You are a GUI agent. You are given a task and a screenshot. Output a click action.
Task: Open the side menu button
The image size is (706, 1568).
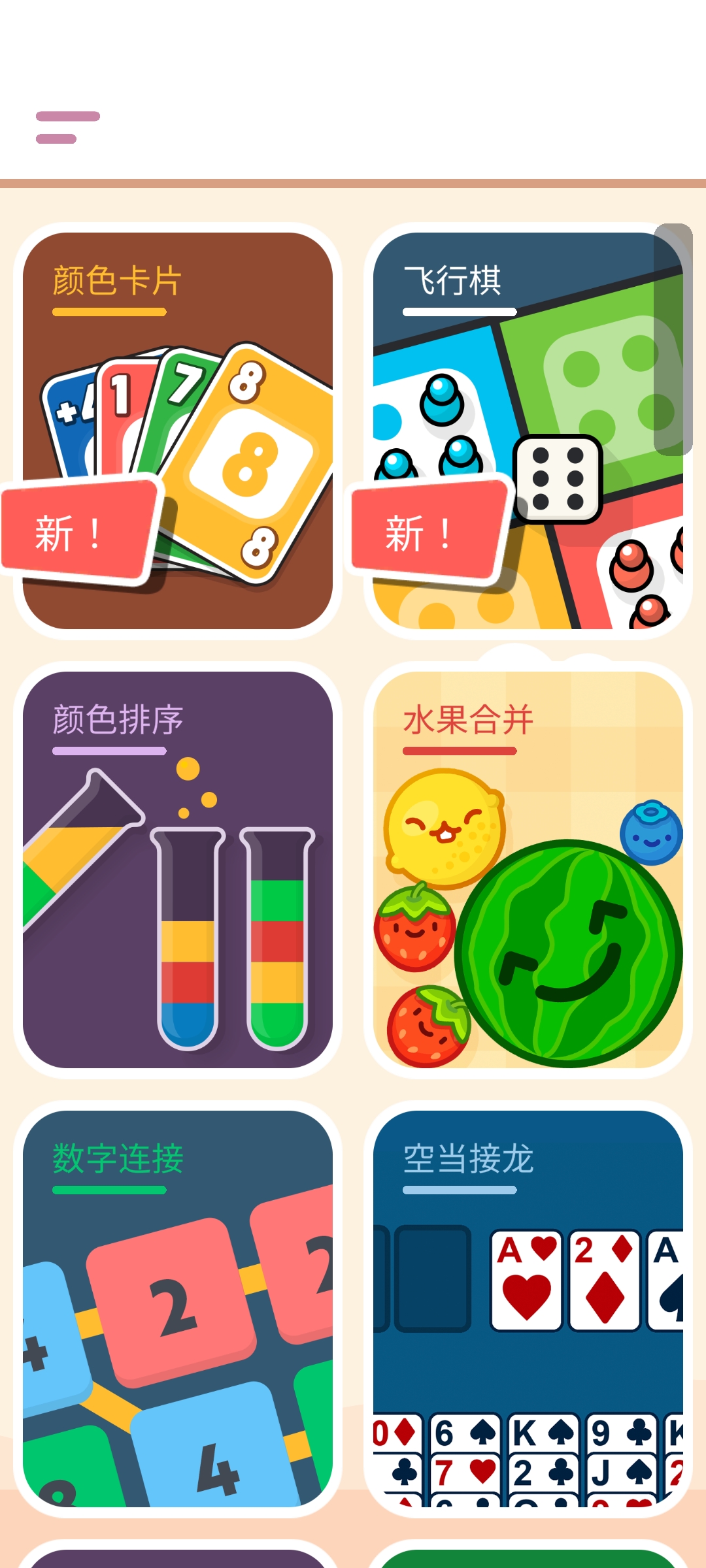(67, 127)
